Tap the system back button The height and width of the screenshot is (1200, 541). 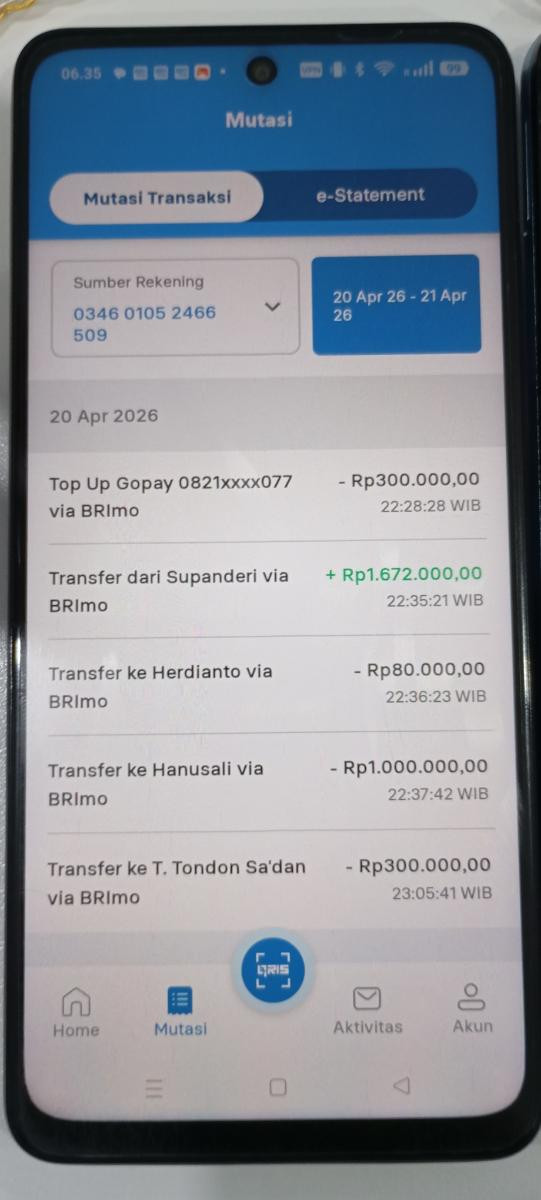click(401, 1085)
